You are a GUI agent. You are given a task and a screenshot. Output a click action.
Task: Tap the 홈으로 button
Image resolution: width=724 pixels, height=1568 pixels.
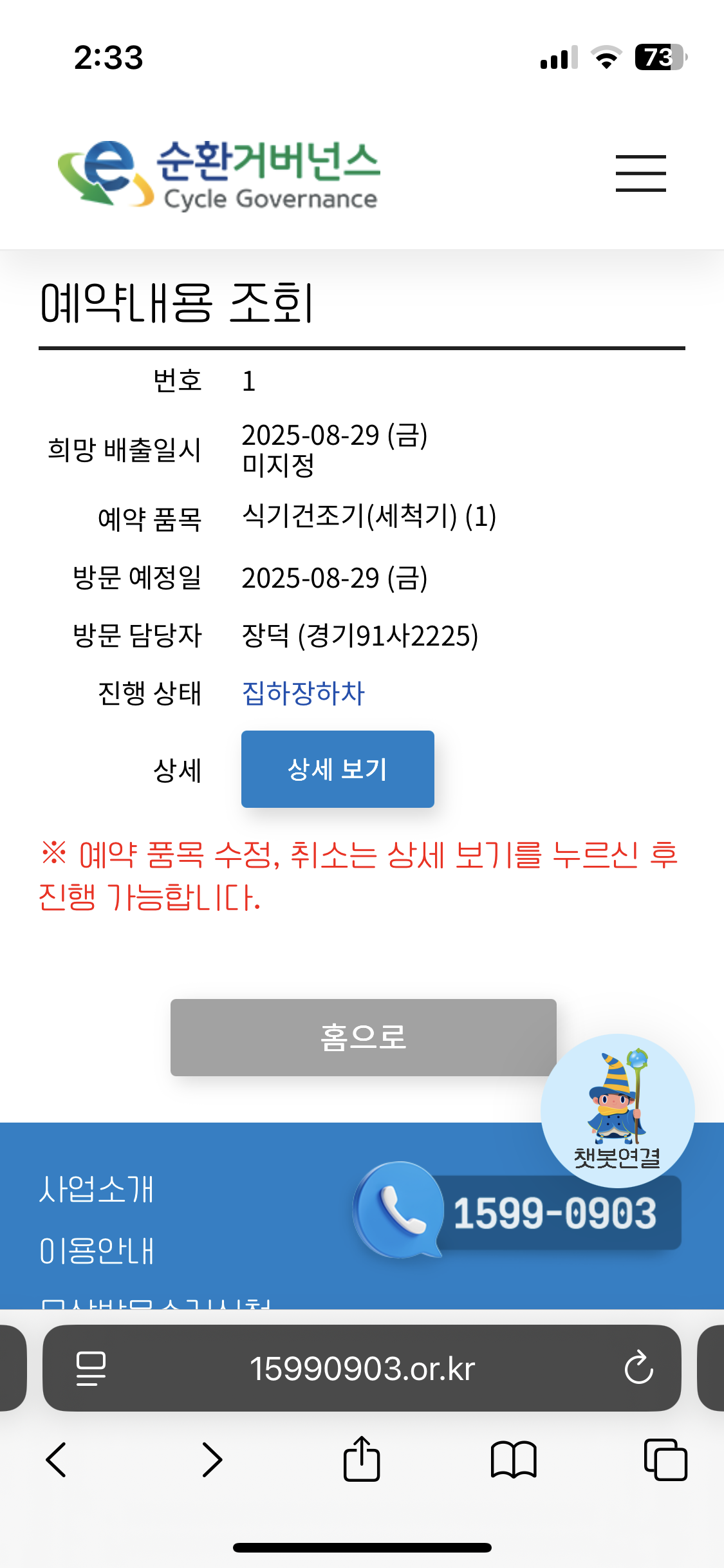pos(363,1037)
